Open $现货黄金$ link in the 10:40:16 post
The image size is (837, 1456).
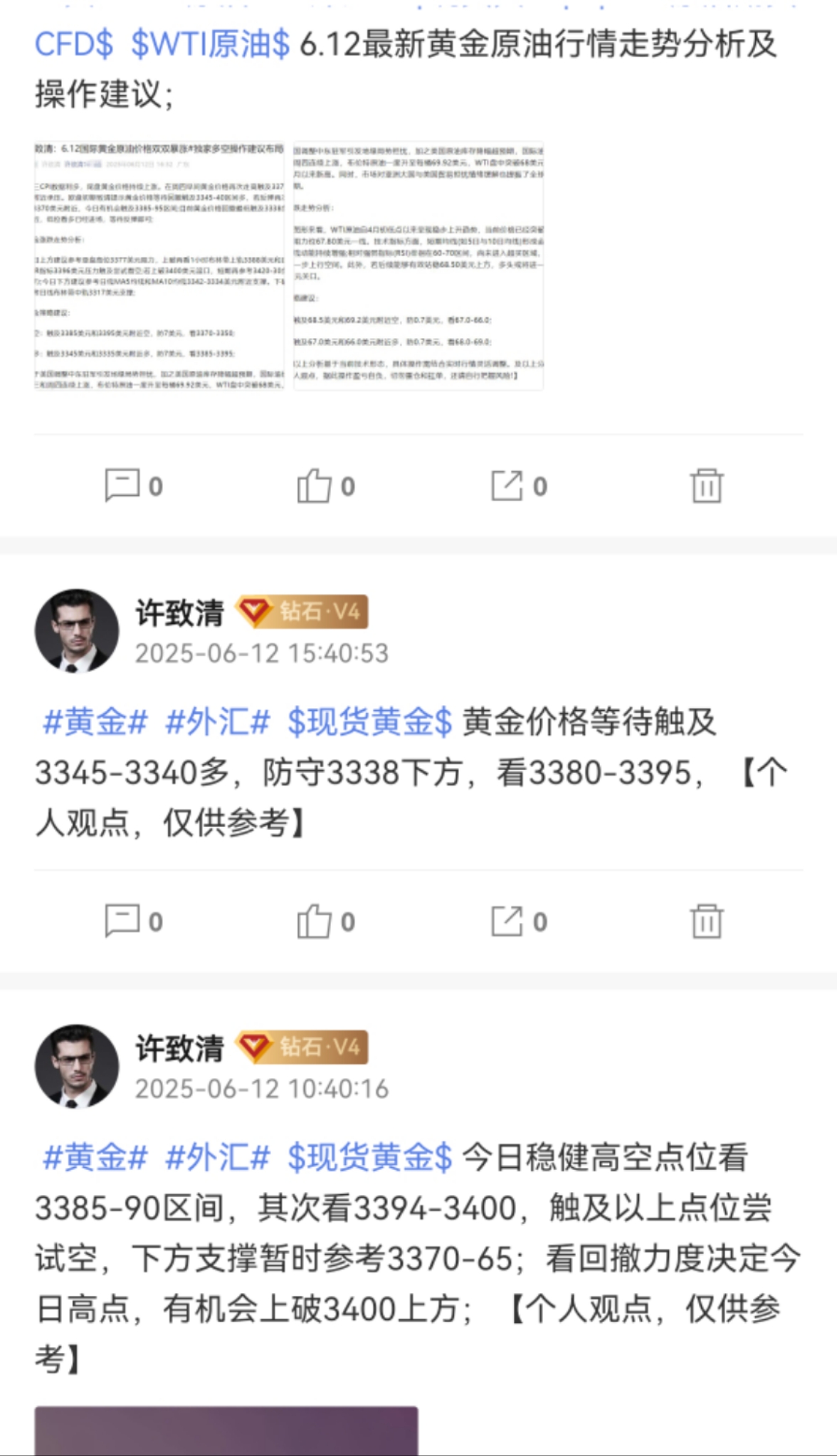coord(369,1158)
